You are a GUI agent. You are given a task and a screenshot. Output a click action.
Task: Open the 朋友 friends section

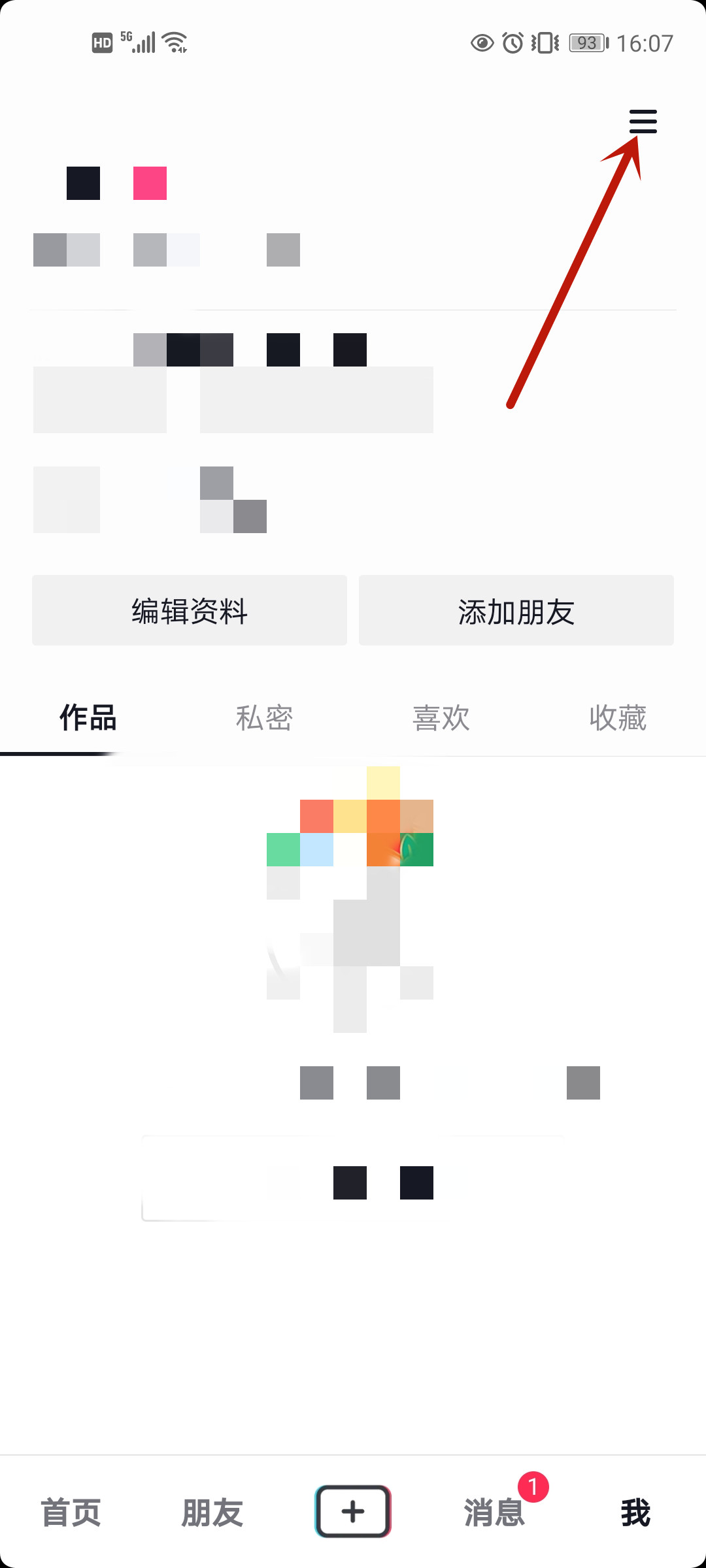click(x=211, y=1511)
